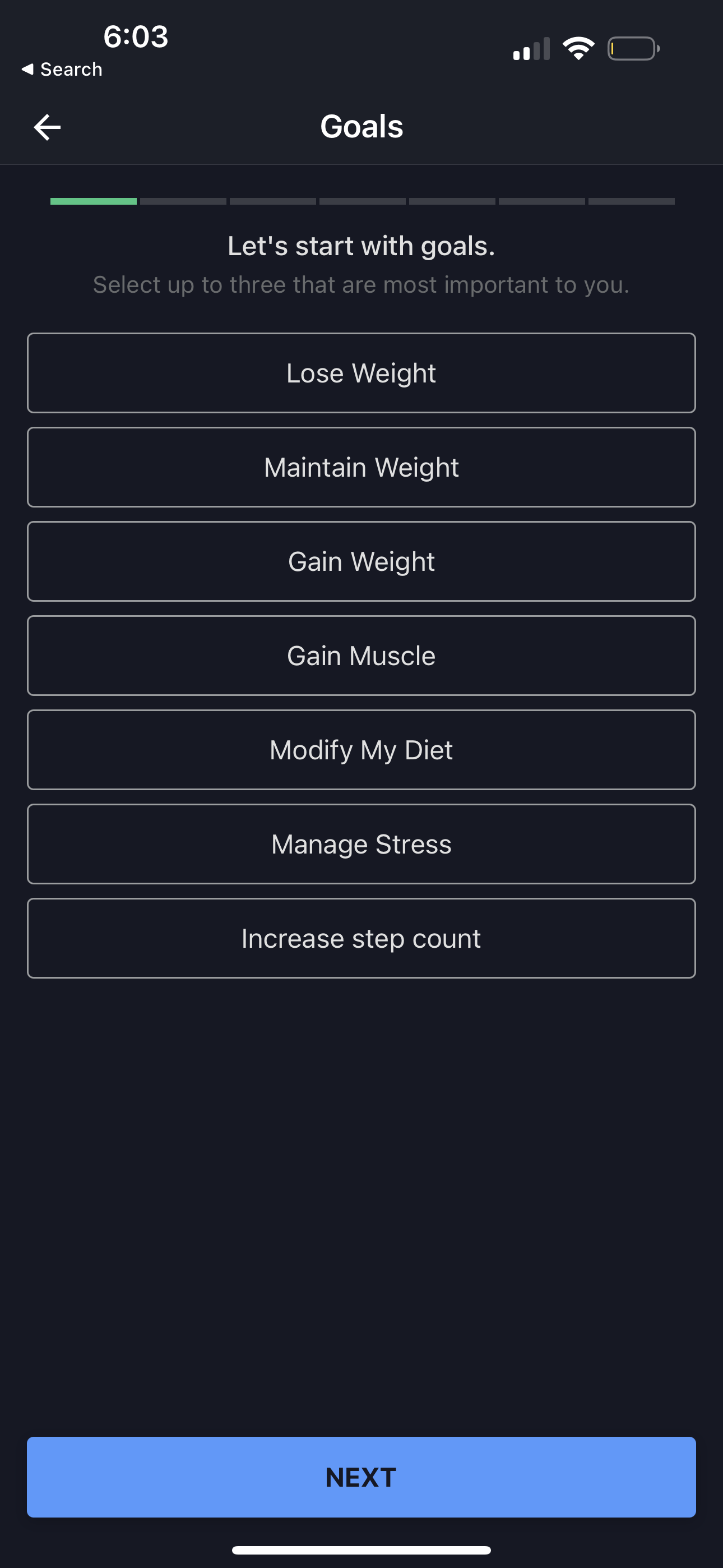Select the Manage Stress goal
Viewport: 723px width, 1568px height.
tap(361, 843)
